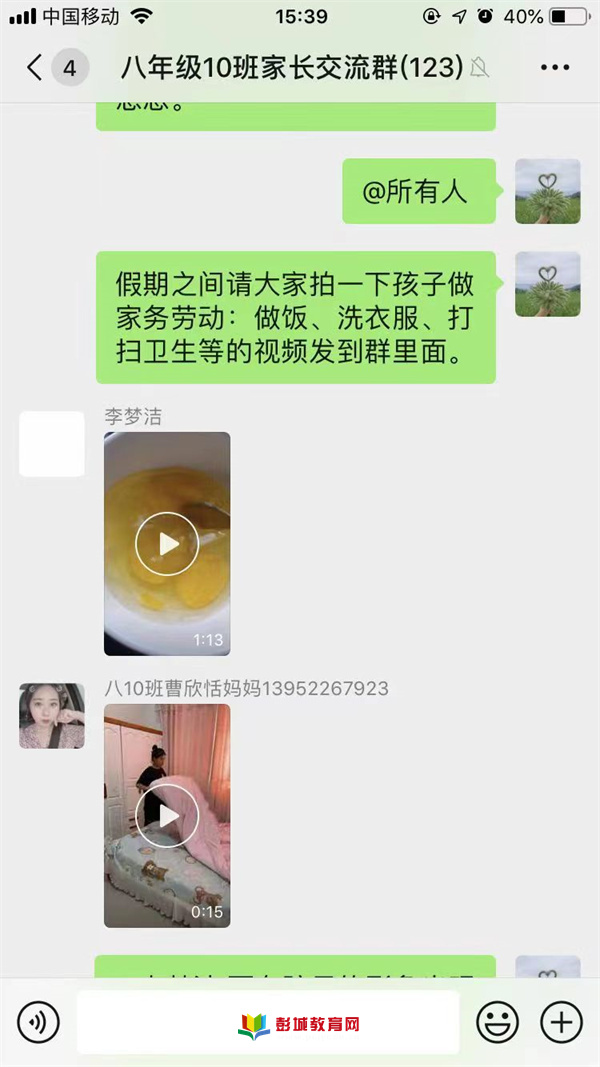Switch to voice message input
Viewport: 600px width, 1067px height.
point(39,1022)
